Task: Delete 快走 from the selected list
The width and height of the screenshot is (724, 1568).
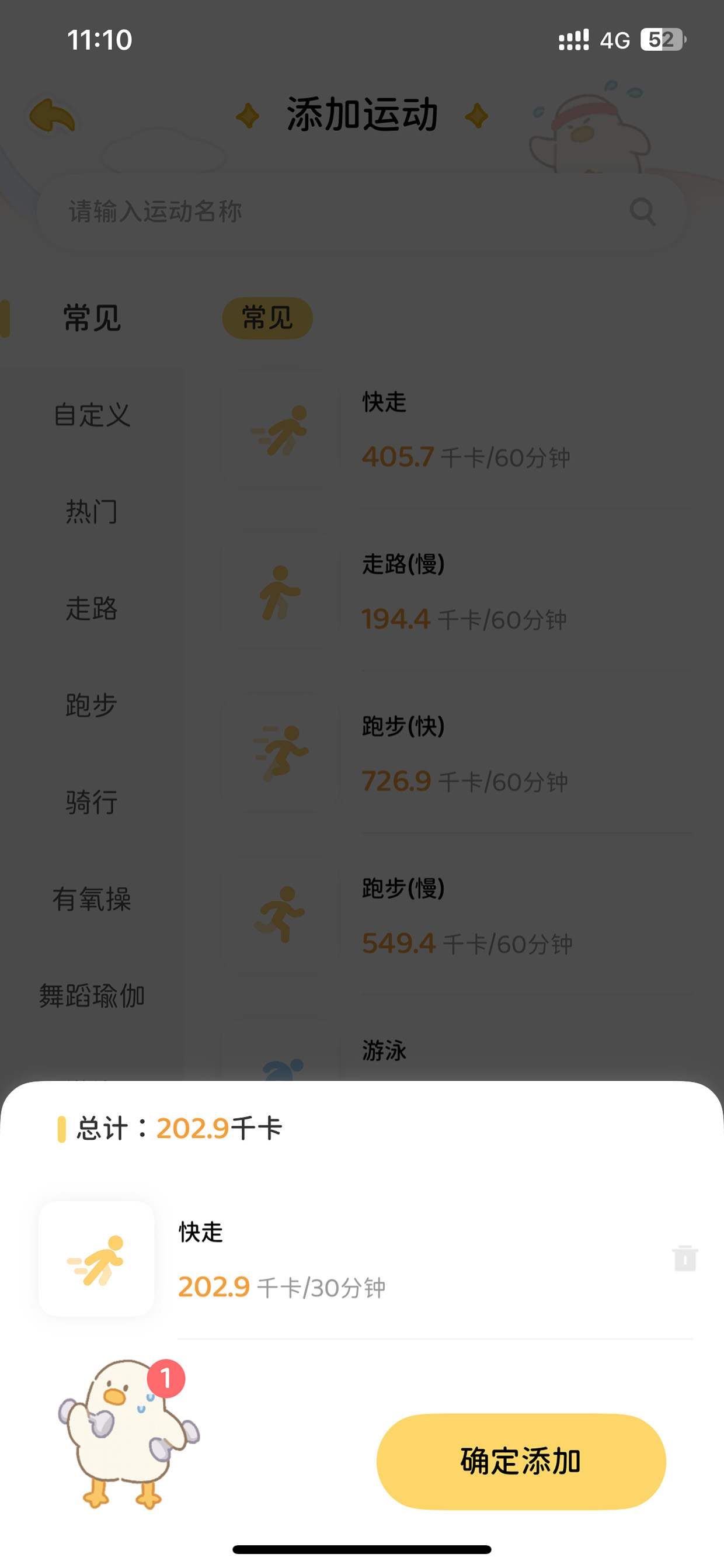Action: (x=684, y=1259)
